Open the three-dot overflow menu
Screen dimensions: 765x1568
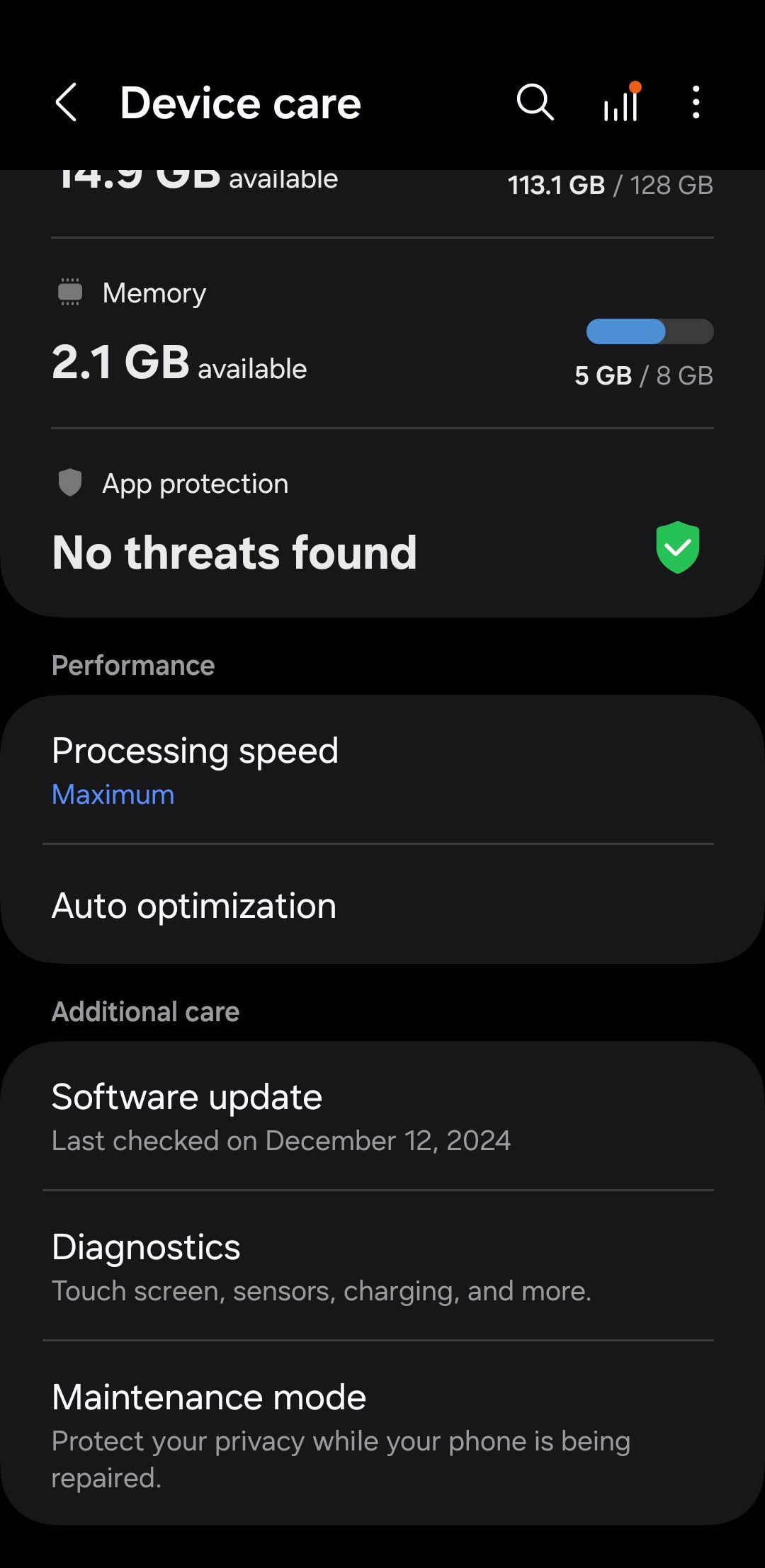click(696, 103)
